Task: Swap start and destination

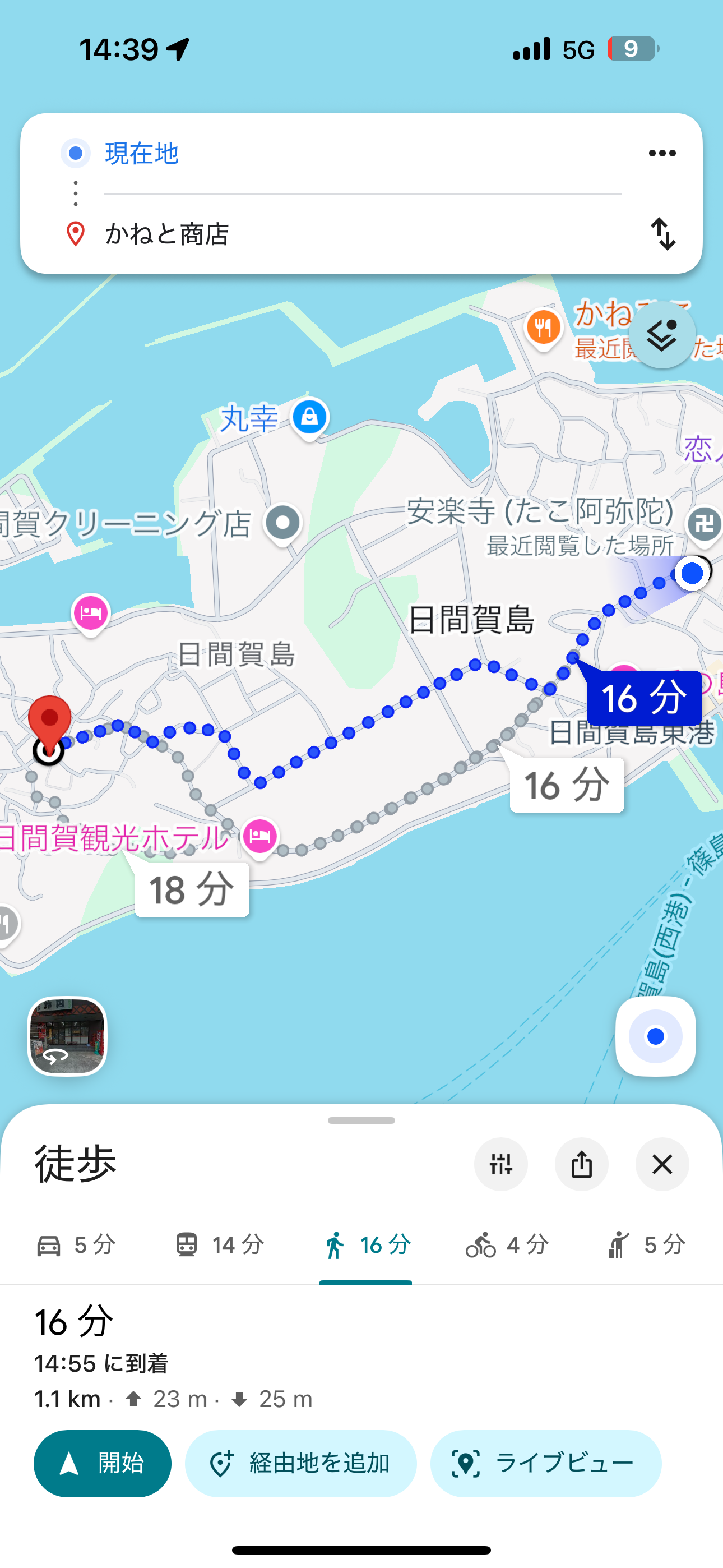Action: pos(662,234)
